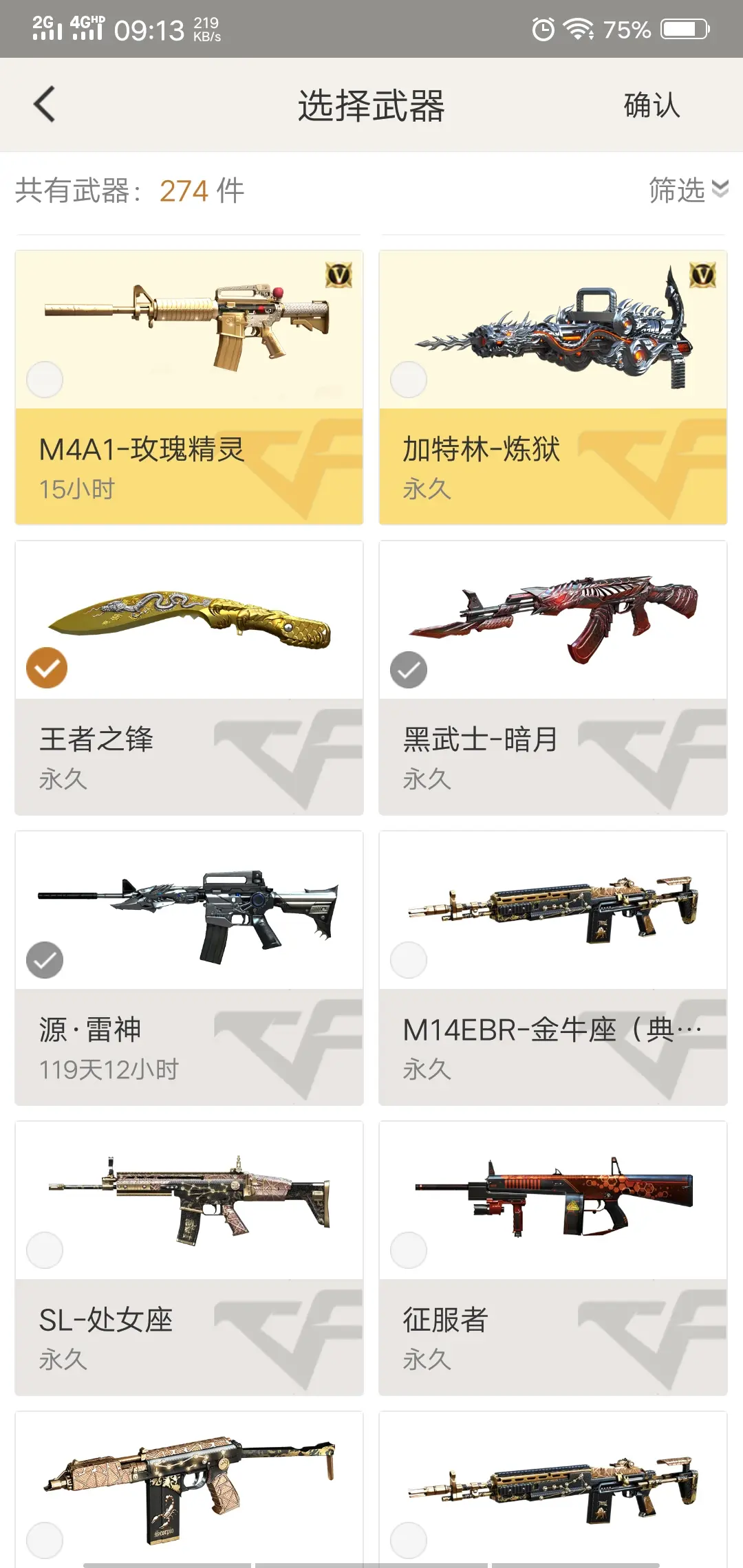Mark the 征服者 weapon as selected
Image resolution: width=743 pixels, height=1568 pixels.
[x=409, y=1250]
